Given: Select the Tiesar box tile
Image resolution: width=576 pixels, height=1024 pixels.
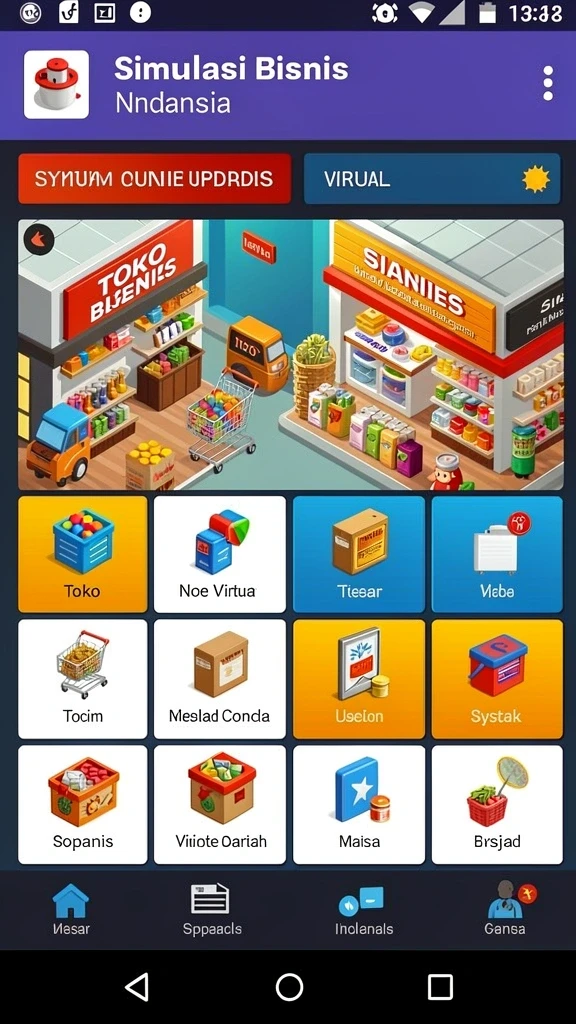Looking at the screenshot, I should (x=359, y=554).
